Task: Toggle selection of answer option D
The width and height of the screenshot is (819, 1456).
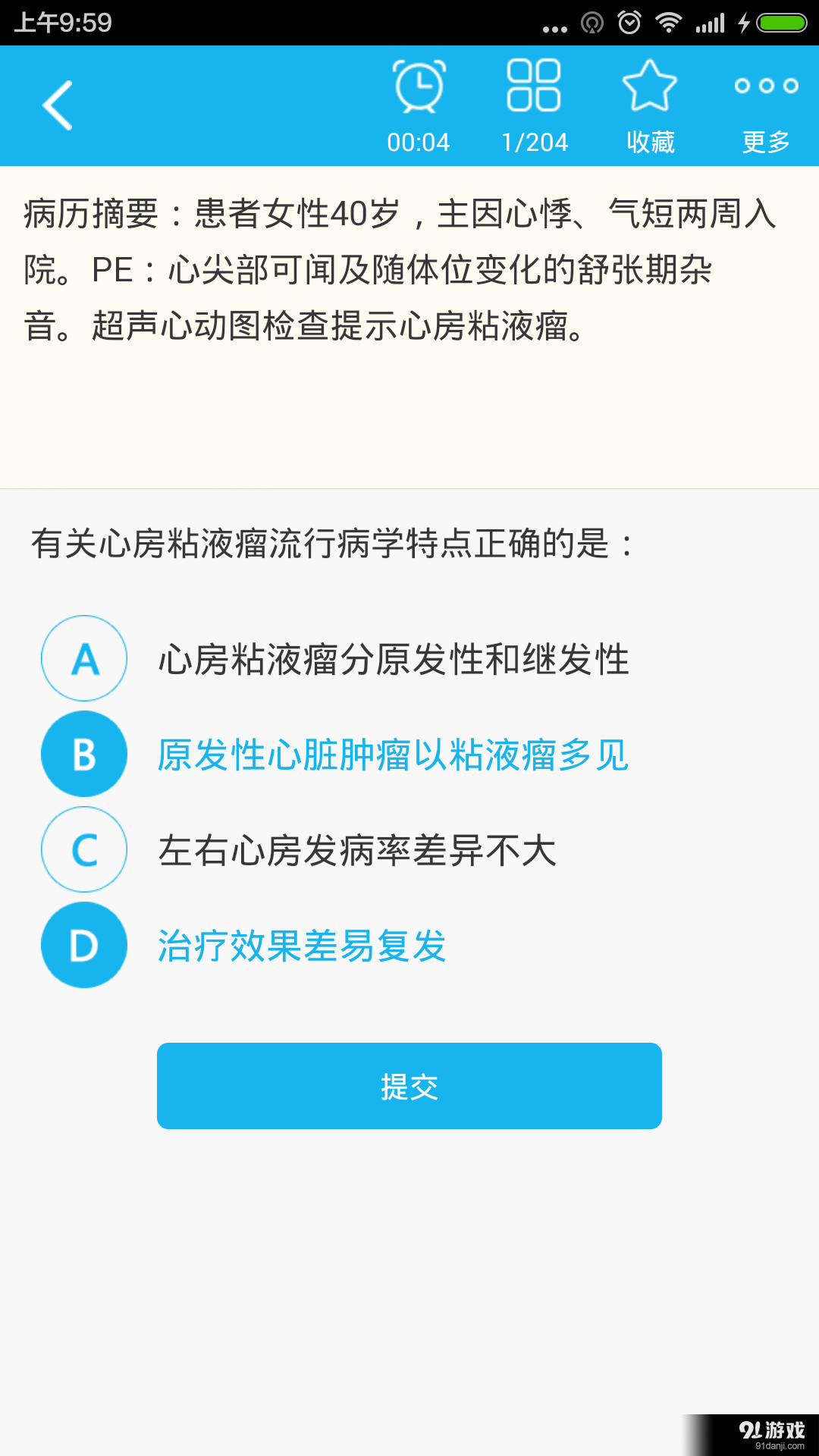Action: (x=84, y=946)
